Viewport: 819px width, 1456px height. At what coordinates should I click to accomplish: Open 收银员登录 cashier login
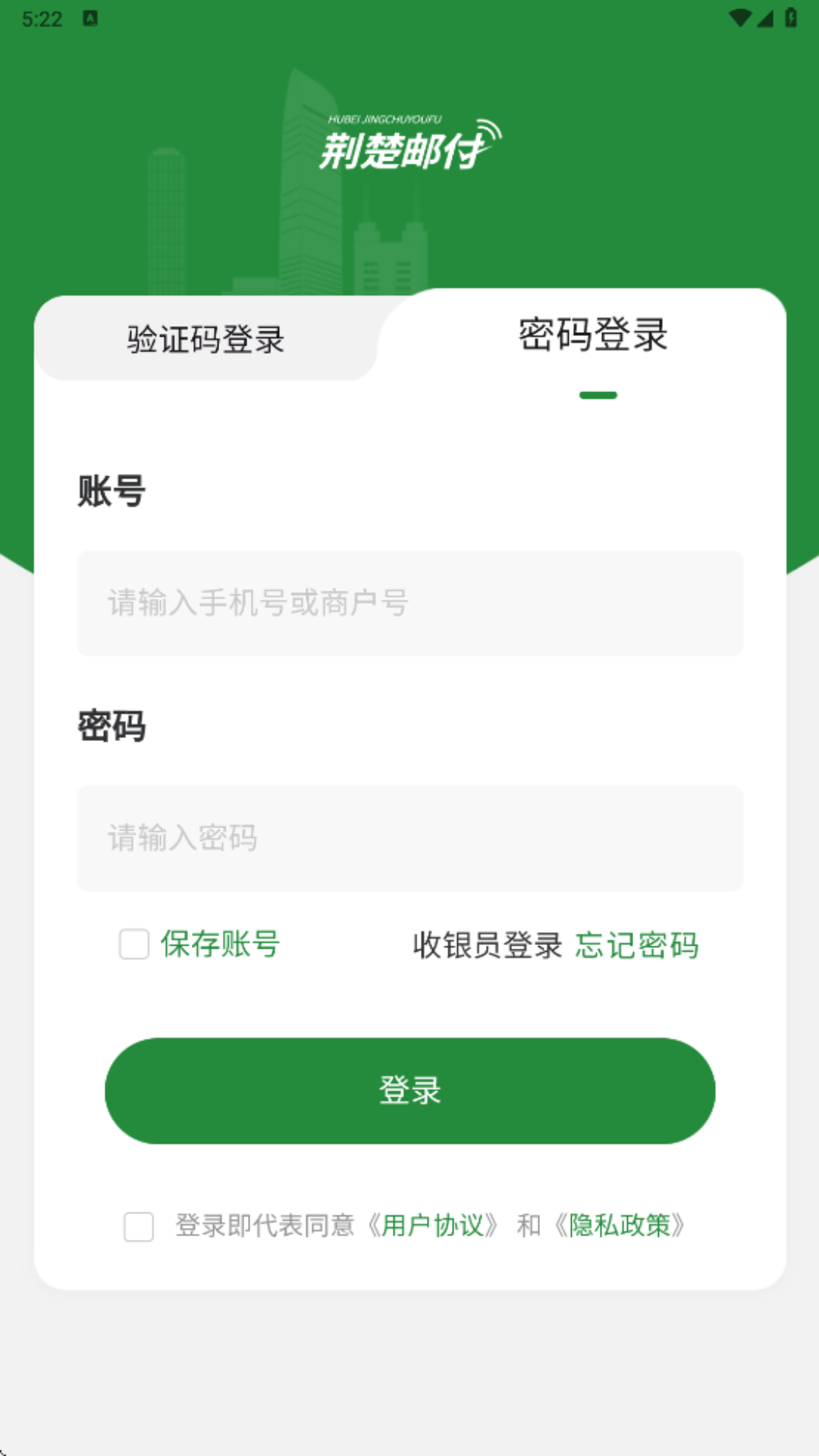click(x=487, y=945)
